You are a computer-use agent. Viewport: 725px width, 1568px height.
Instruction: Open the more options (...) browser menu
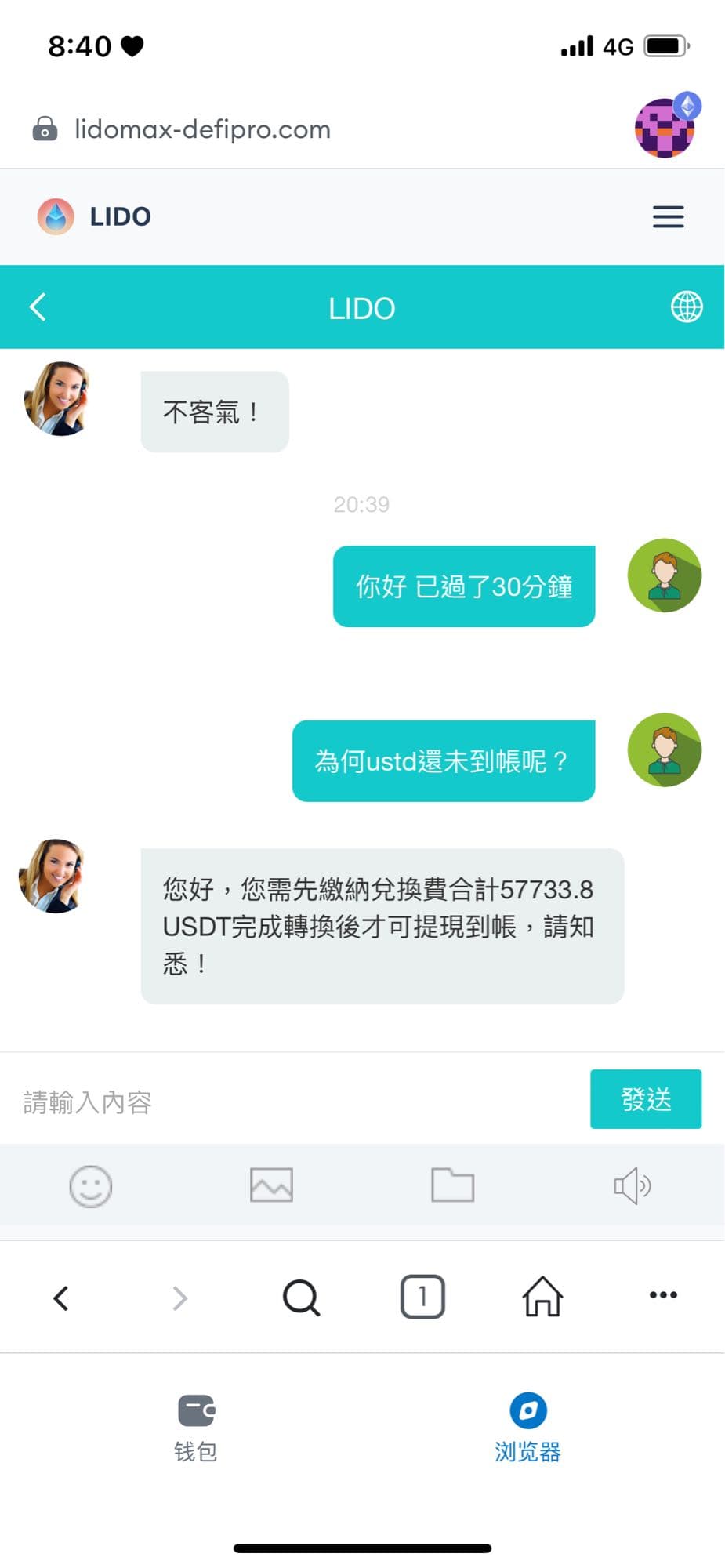coord(663,1298)
